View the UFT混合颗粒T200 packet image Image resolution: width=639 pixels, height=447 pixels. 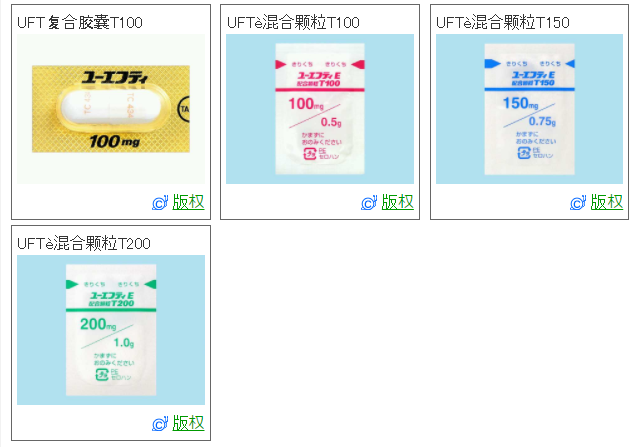[x=111, y=330]
